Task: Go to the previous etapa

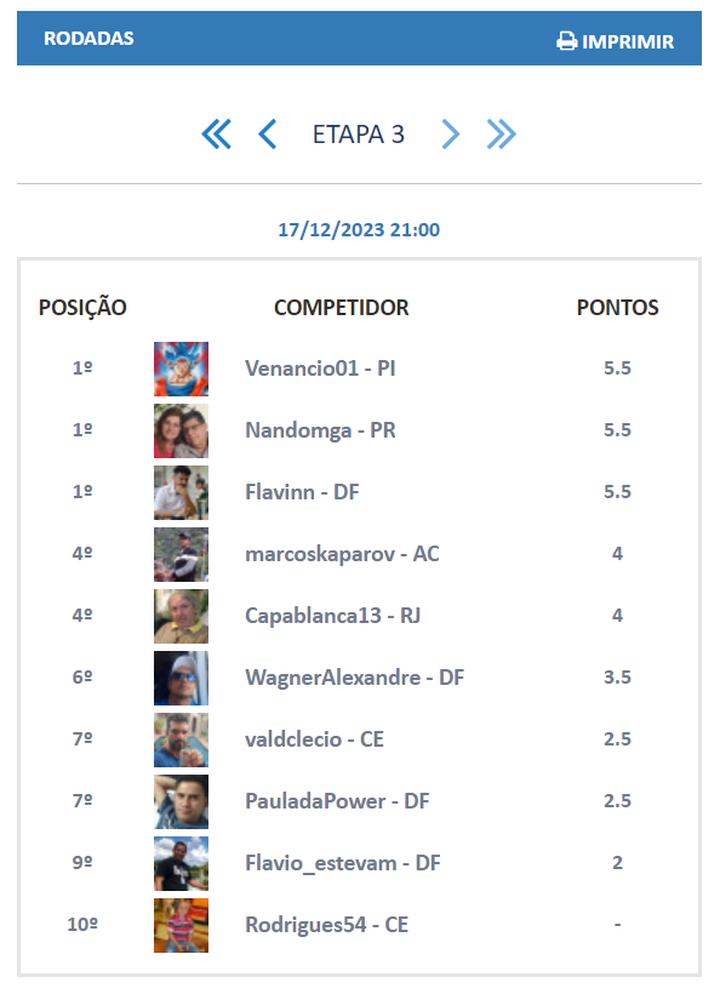Action: pos(267,134)
